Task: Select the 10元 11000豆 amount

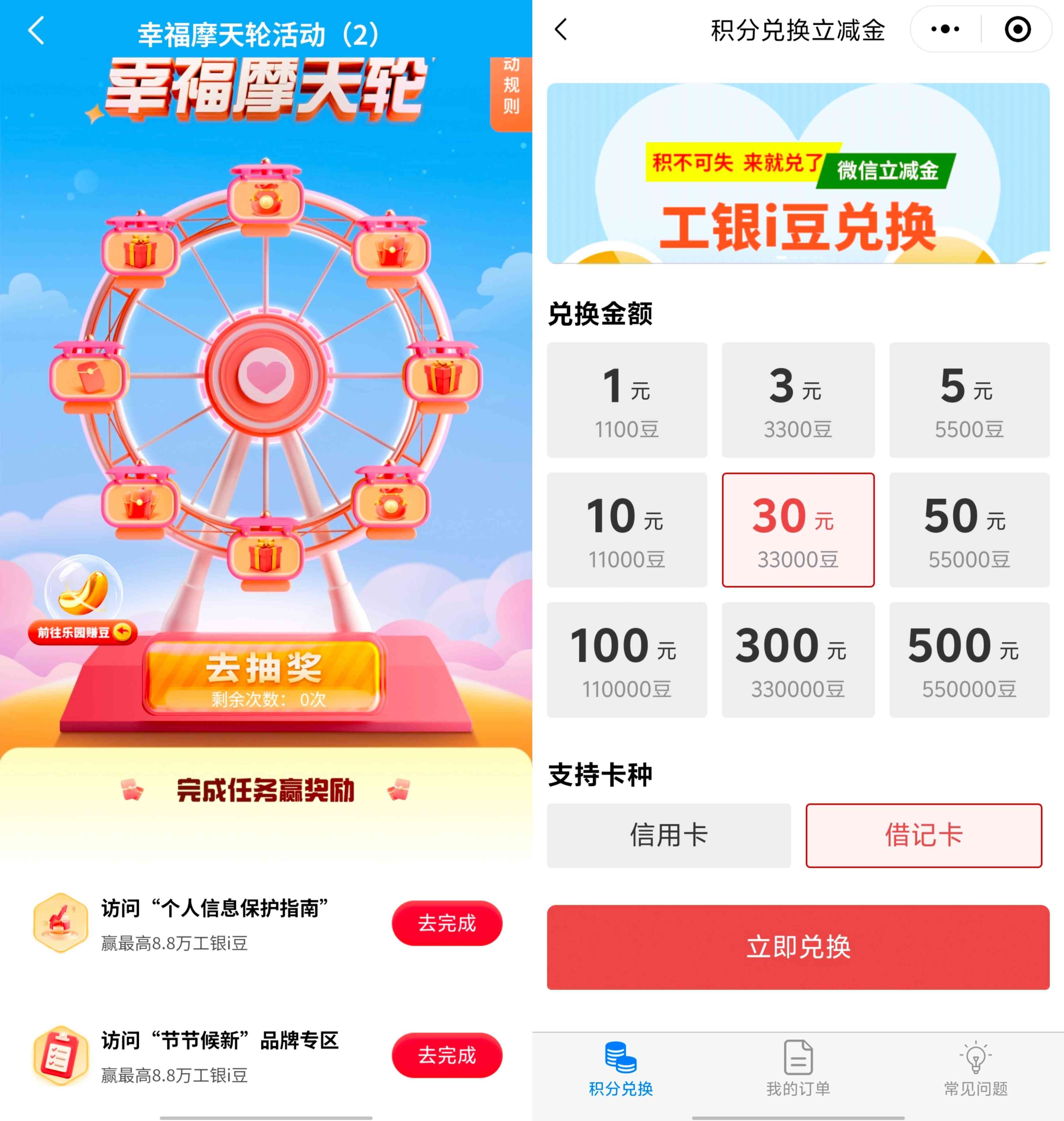Action: (x=627, y=530)
